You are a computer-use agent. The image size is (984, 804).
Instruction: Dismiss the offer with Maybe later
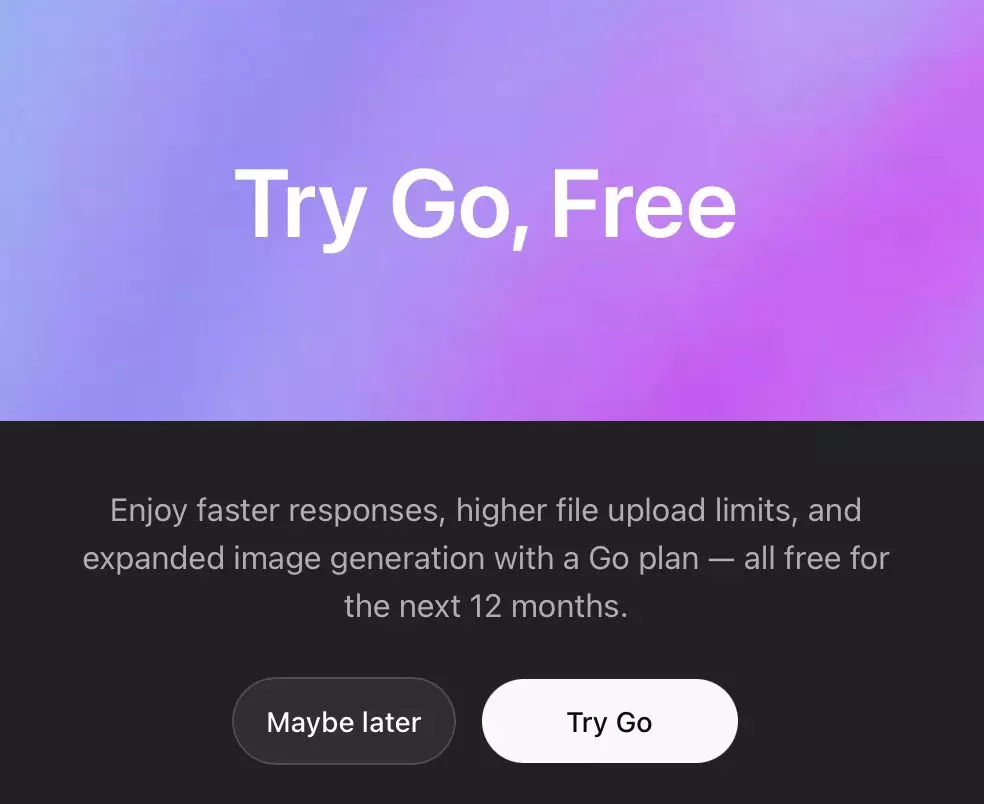pos(343,721)
